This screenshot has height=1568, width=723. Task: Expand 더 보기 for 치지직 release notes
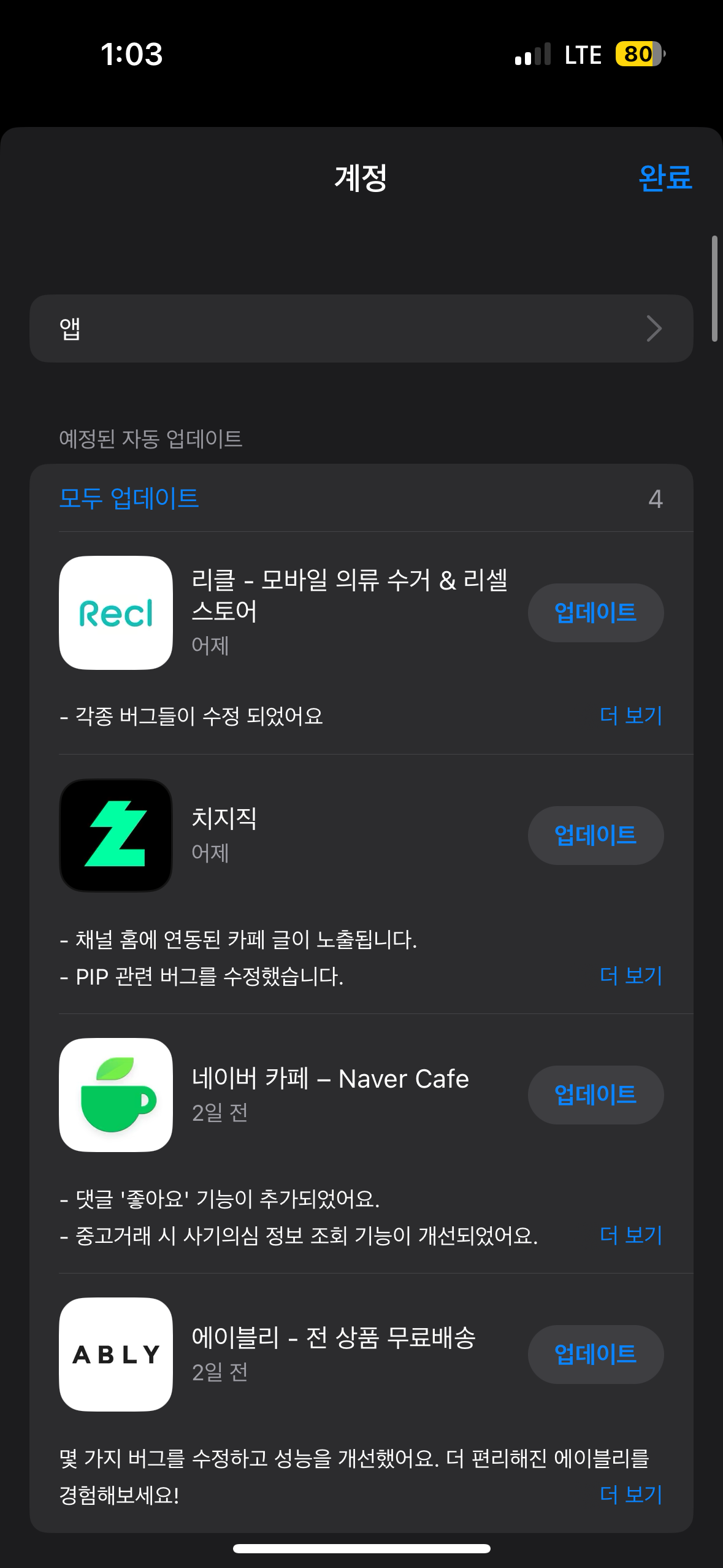point(631,975)
